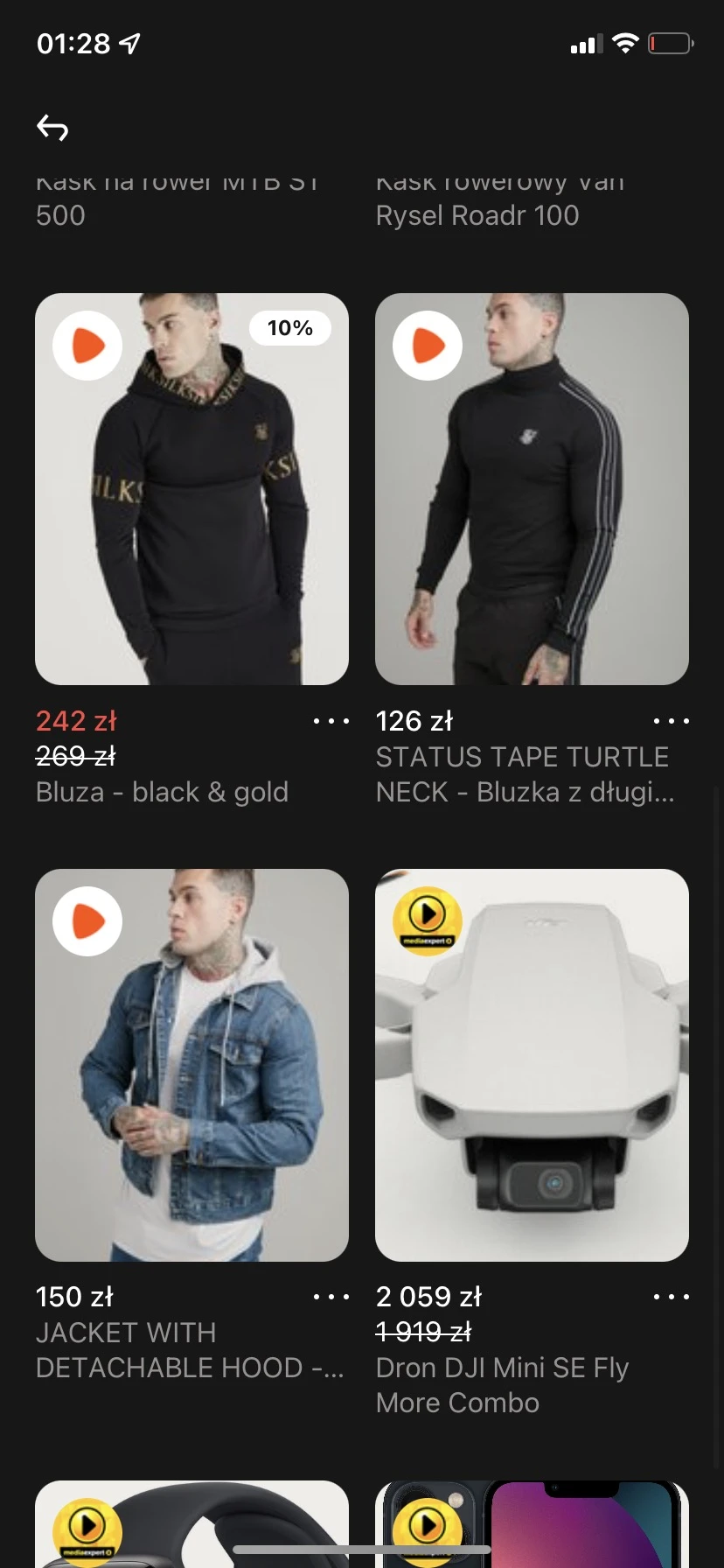This screenshot has width=724, height=1568.
Task: Go back using the top arrow
Action: tap(52, 128)
